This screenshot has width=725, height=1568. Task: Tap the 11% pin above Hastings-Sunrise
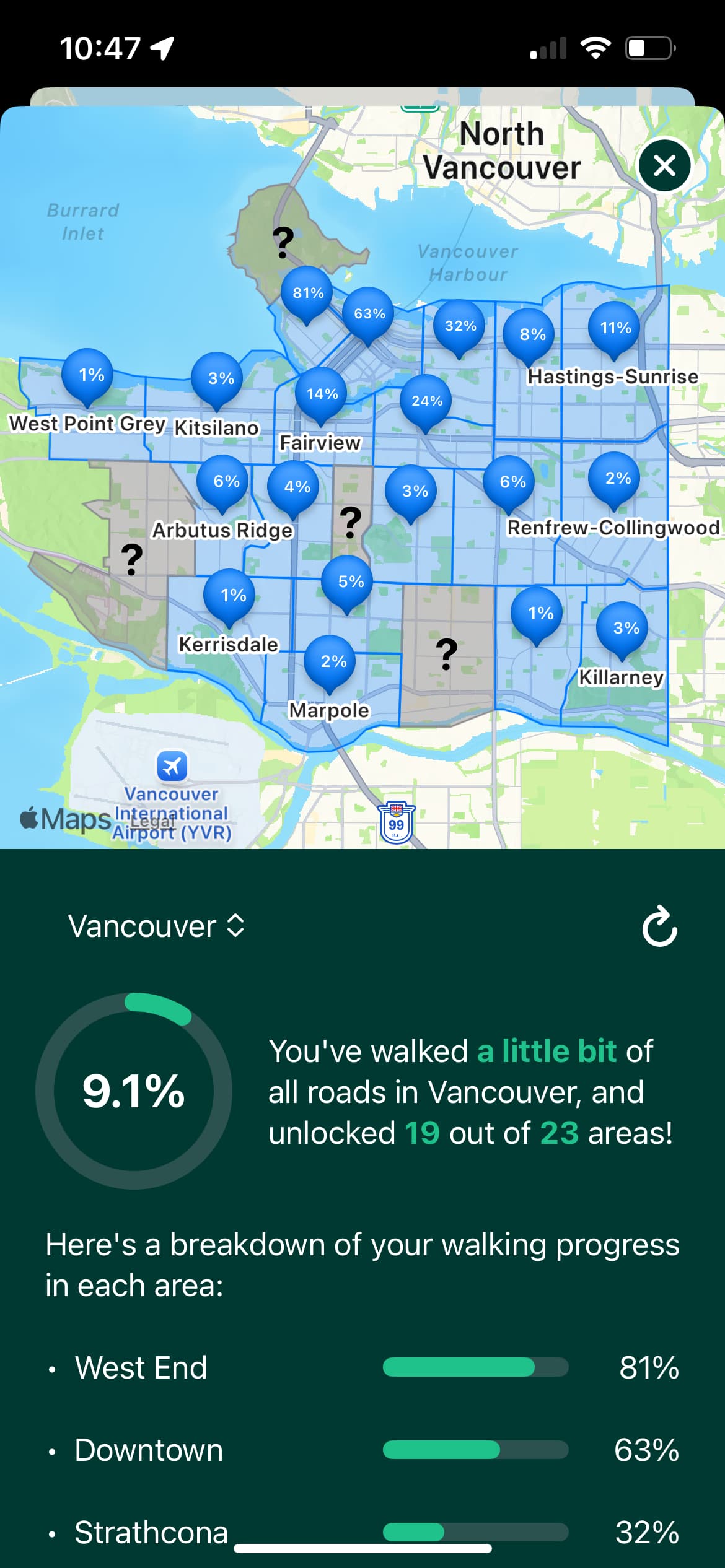tap(615, 328)
